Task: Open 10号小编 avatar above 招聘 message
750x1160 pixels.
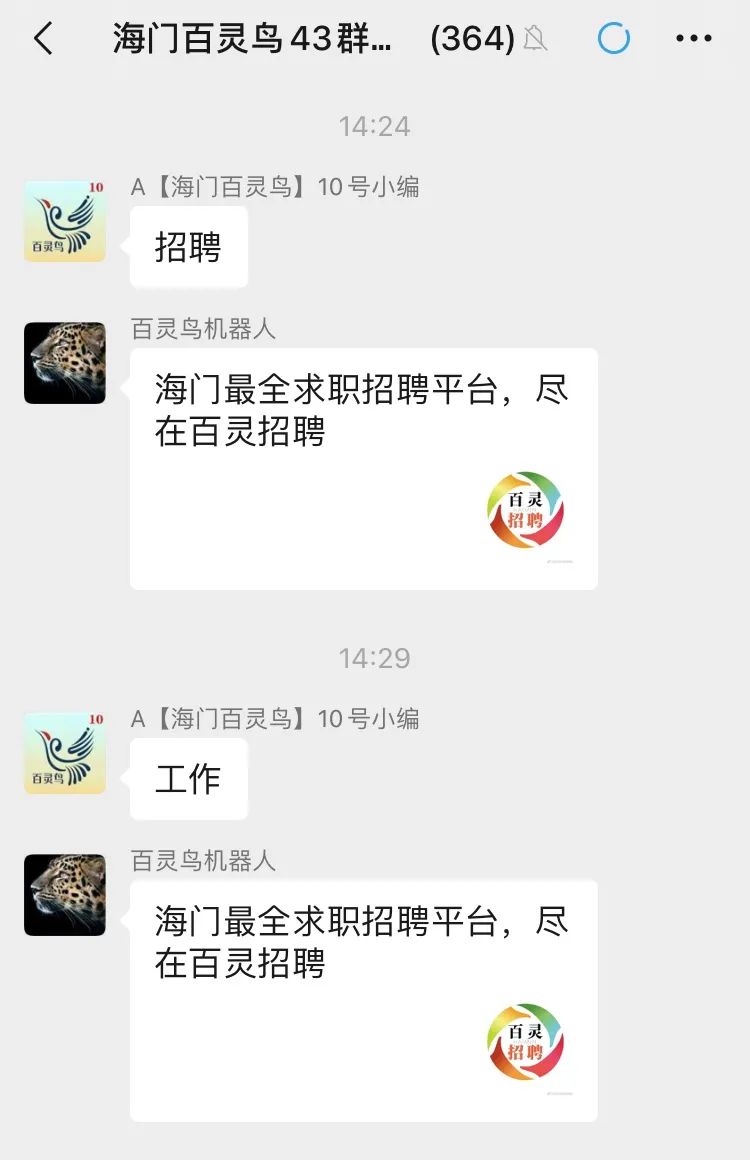Action: (65, 221)
